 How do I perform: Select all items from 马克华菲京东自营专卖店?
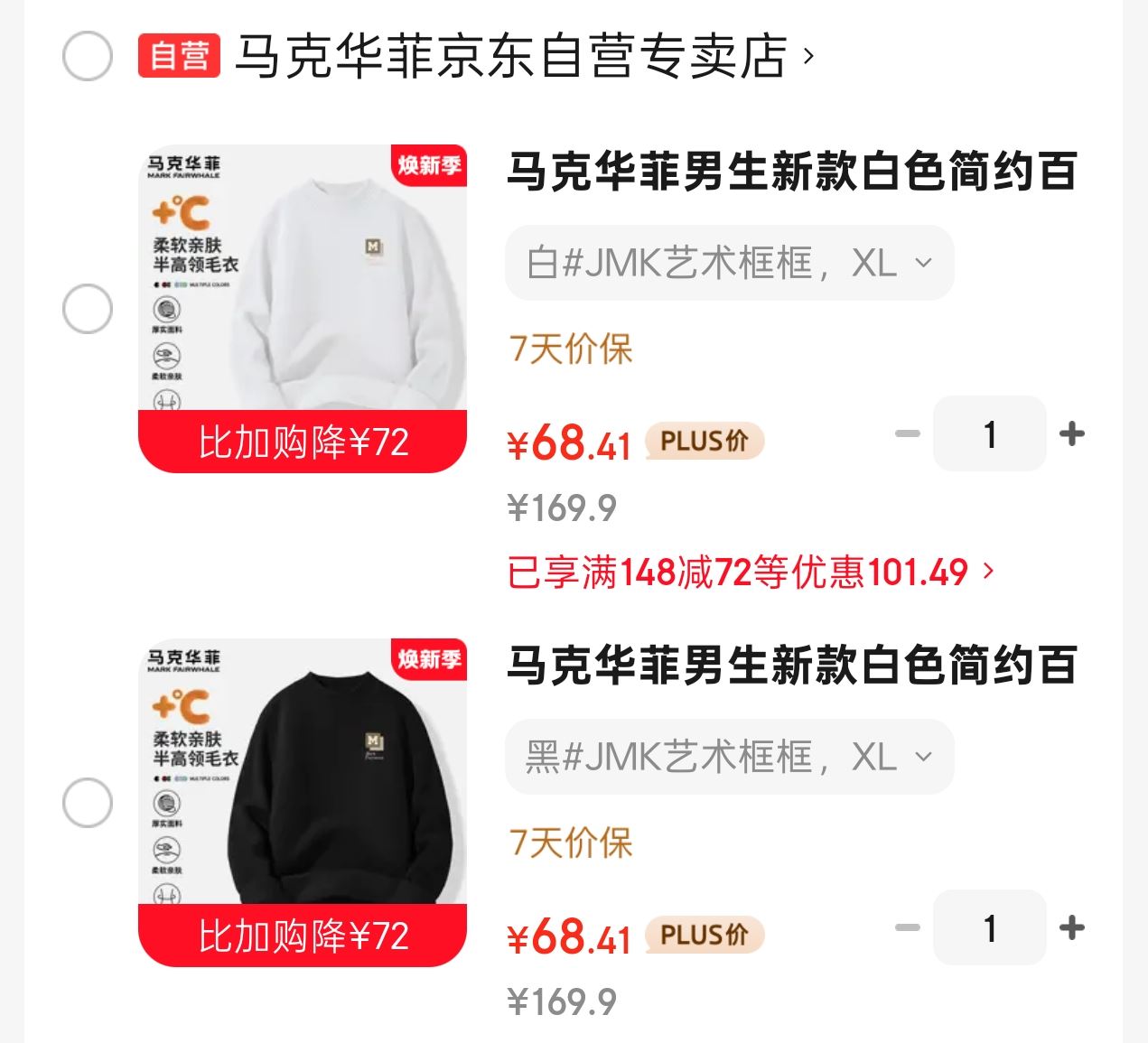point(88,56)
